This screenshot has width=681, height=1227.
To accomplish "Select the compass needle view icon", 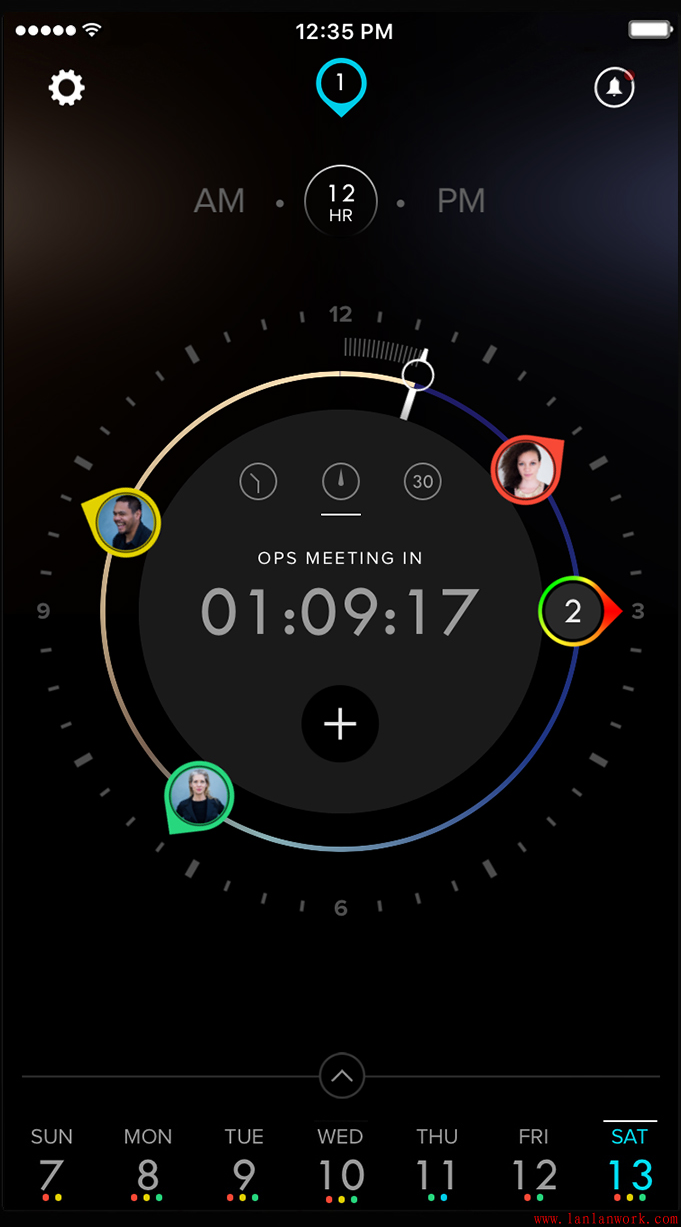I will [x=341, y=482].
